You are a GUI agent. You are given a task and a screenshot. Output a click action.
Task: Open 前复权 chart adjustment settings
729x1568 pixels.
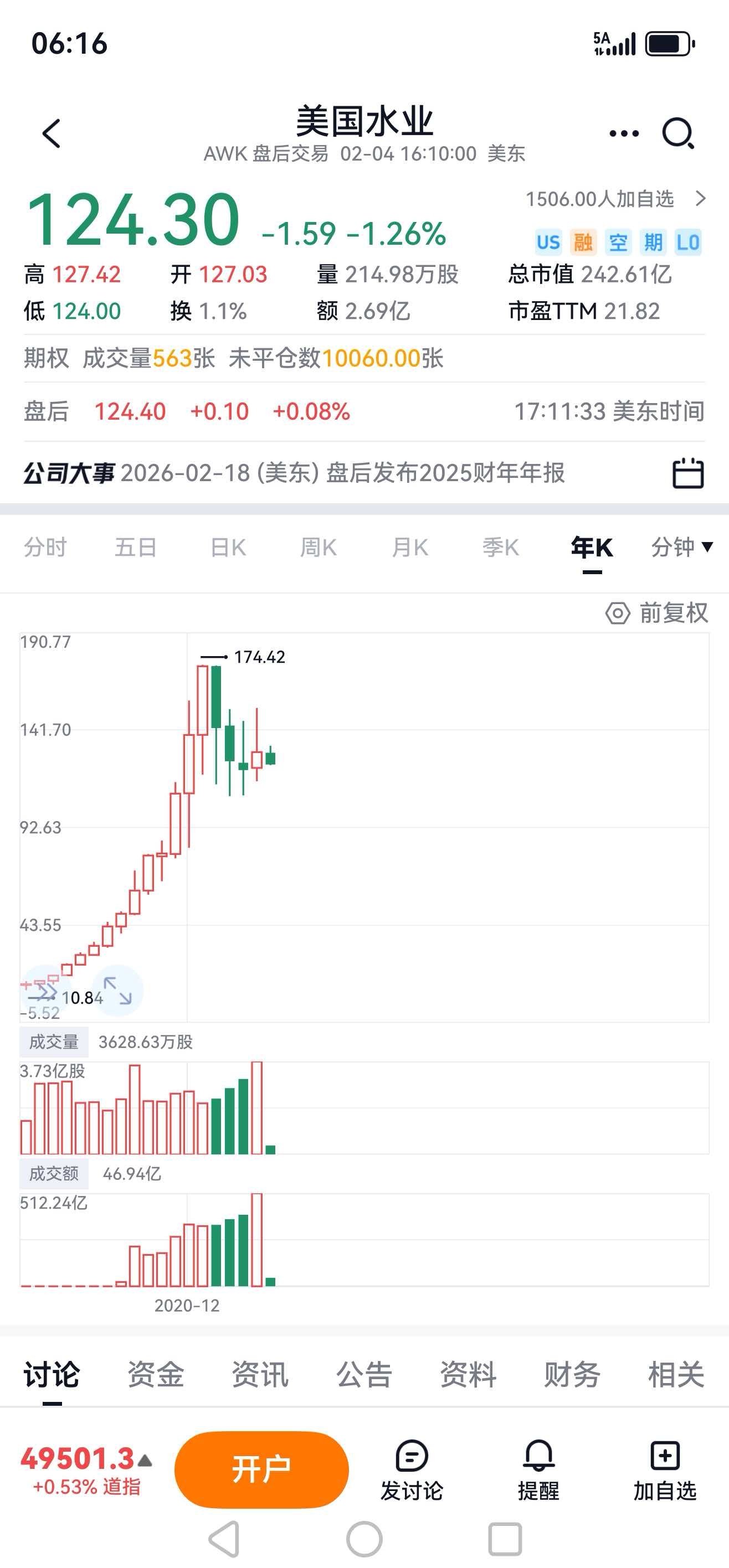click(x=658, y=612)
